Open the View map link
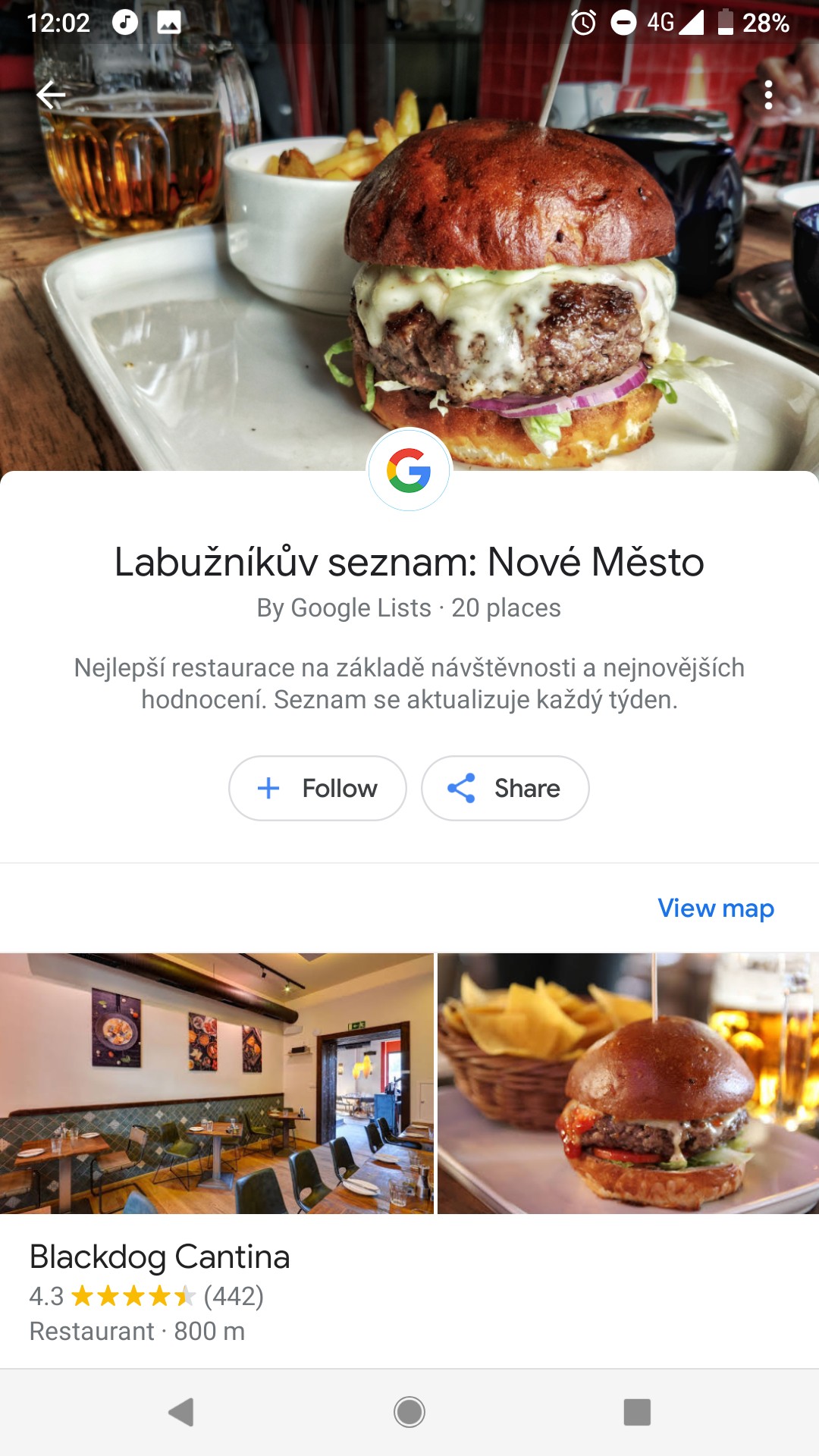This screenshot has width=819, height=1456. [715, 908]
